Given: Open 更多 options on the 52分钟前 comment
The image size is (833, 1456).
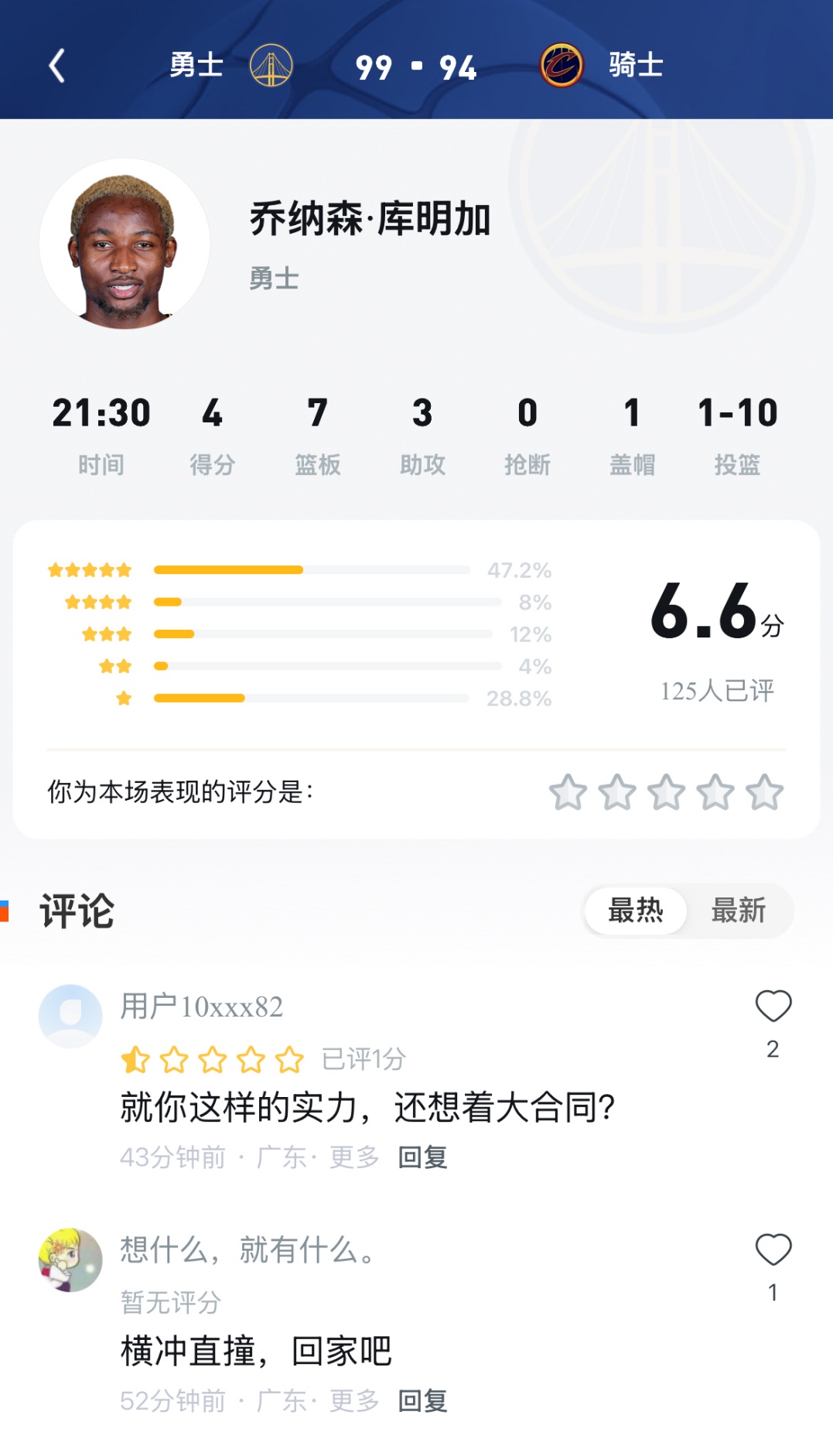Looking at the screenshot, I should point(354,1401).
